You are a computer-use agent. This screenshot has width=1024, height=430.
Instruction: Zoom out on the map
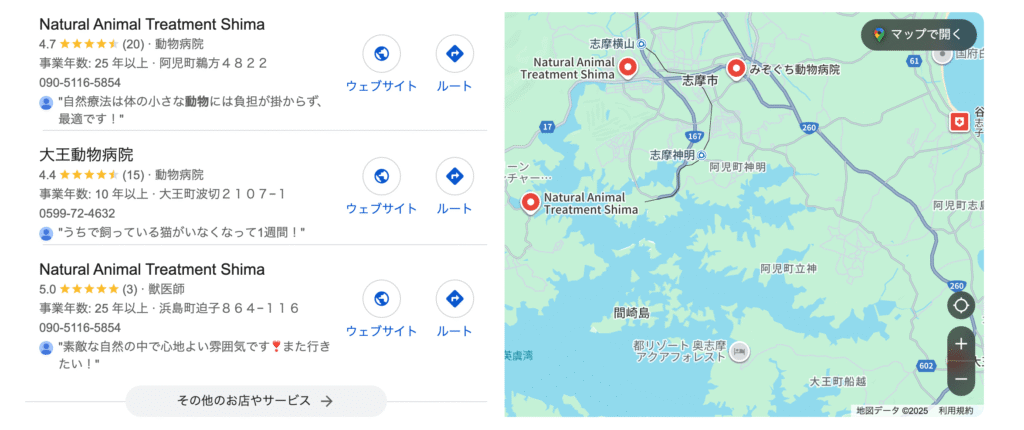961,379
